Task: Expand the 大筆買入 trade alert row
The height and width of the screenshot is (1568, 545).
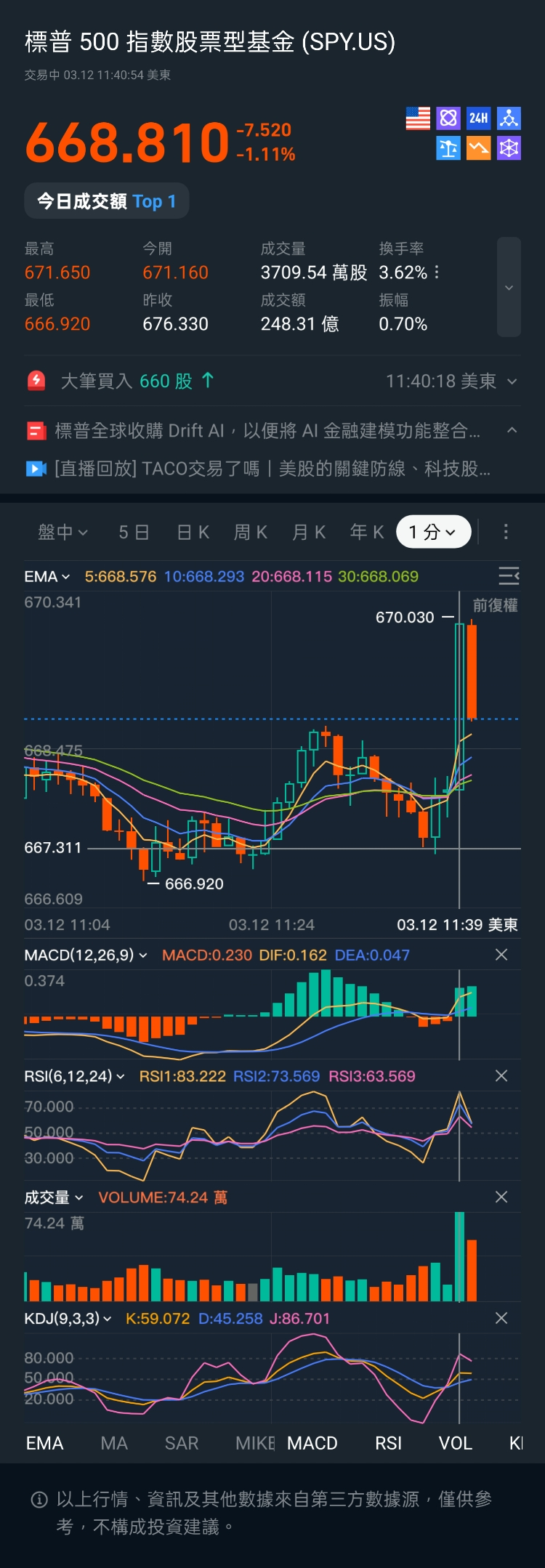Action: point(512,381)
